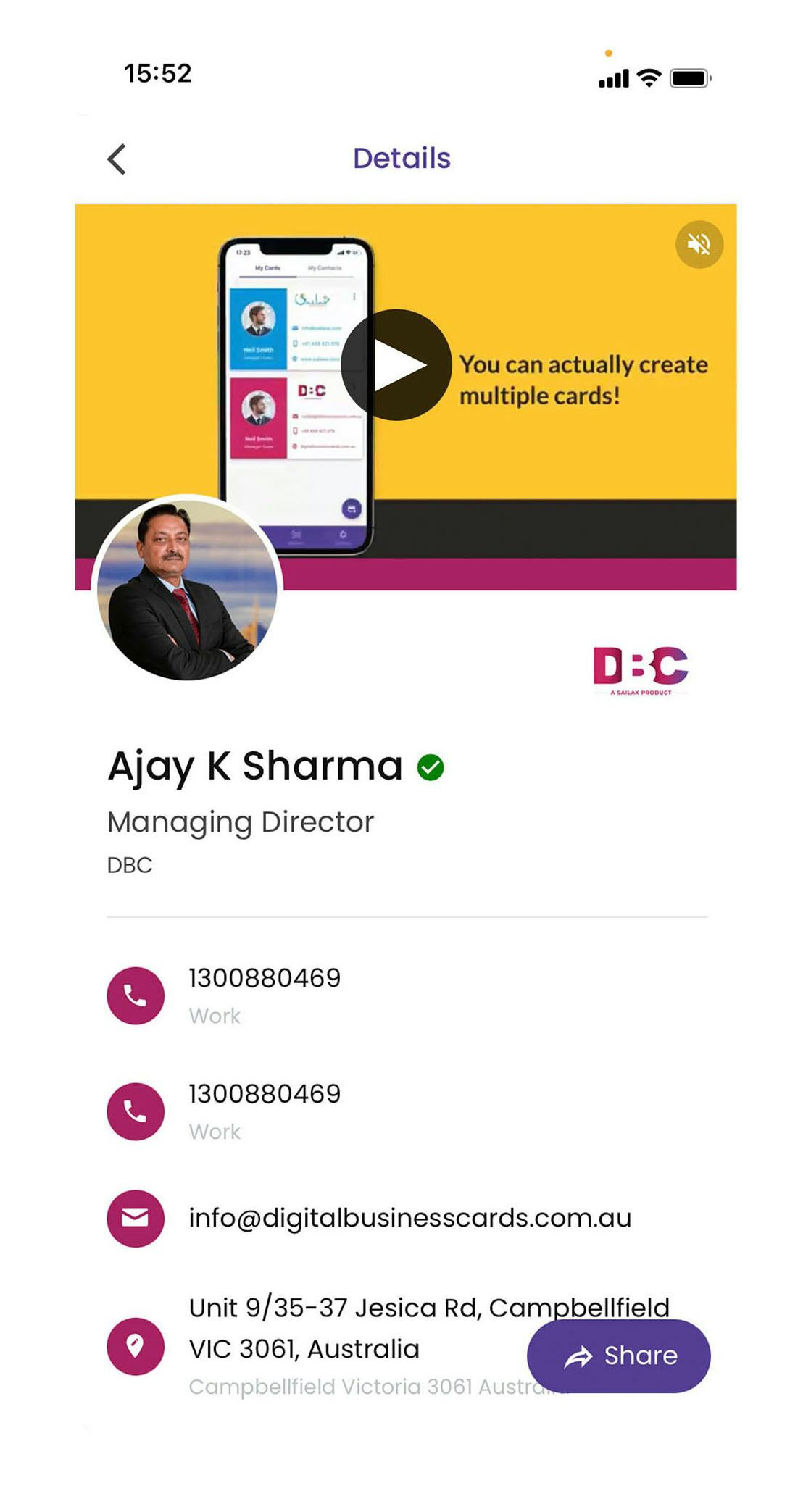The height and width of the screenshot is (1512, 811).
Task: Unmute the video sound
Action: tap(699, 244)
